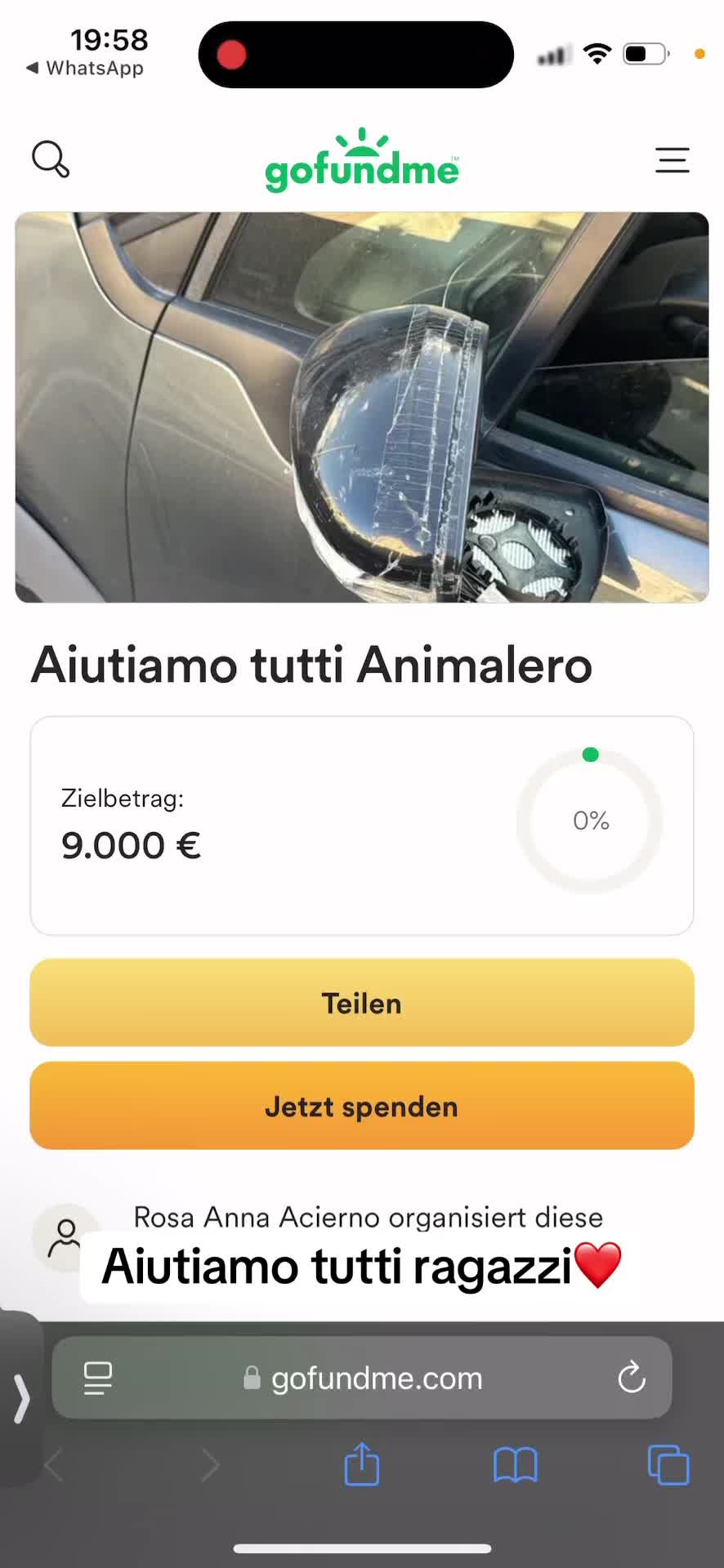Screen dimensions: 724x1568
Task: Open the hamburger menu
Action: tap(672, 160)
